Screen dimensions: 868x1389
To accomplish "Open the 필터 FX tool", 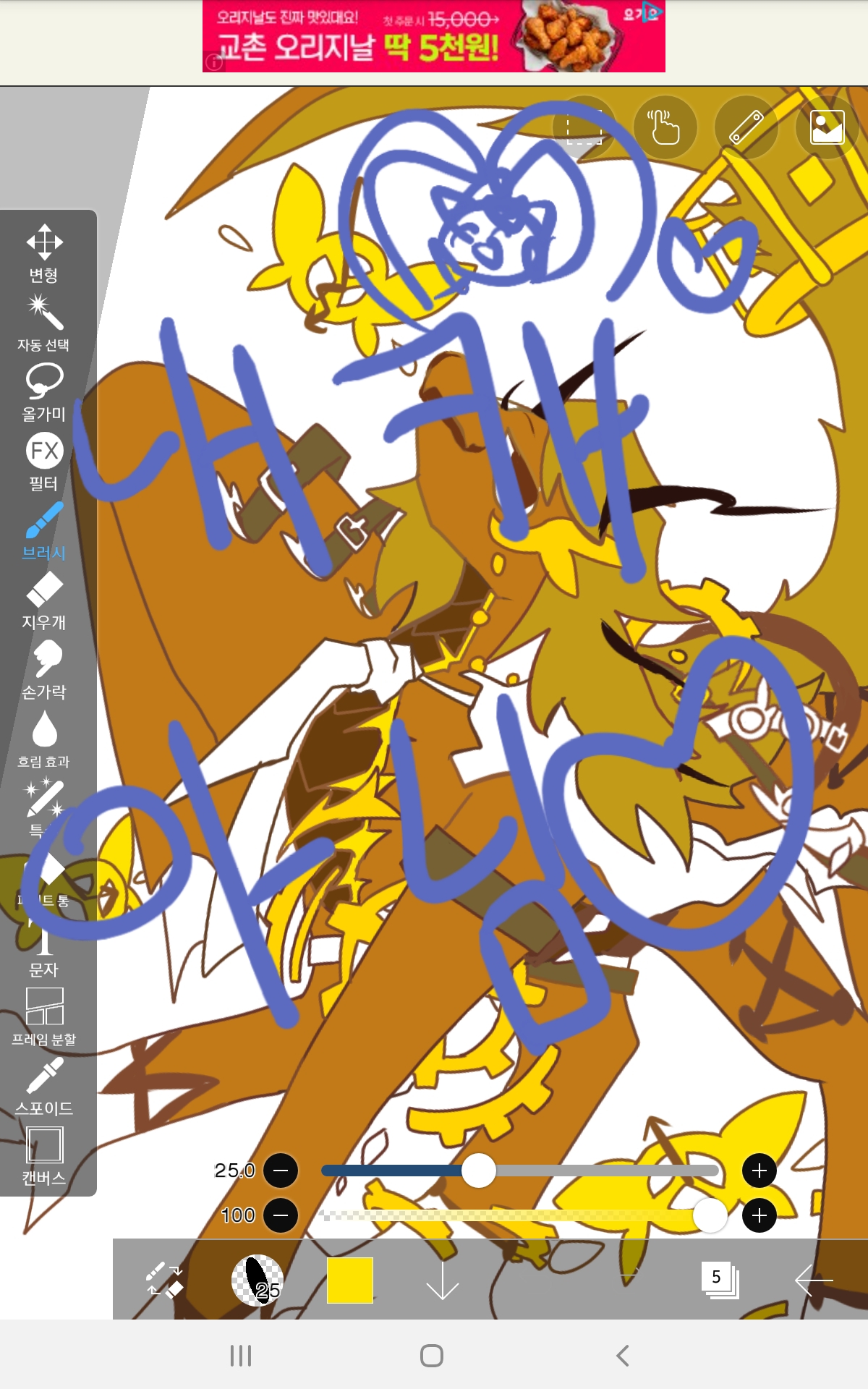I will point(44,461).
